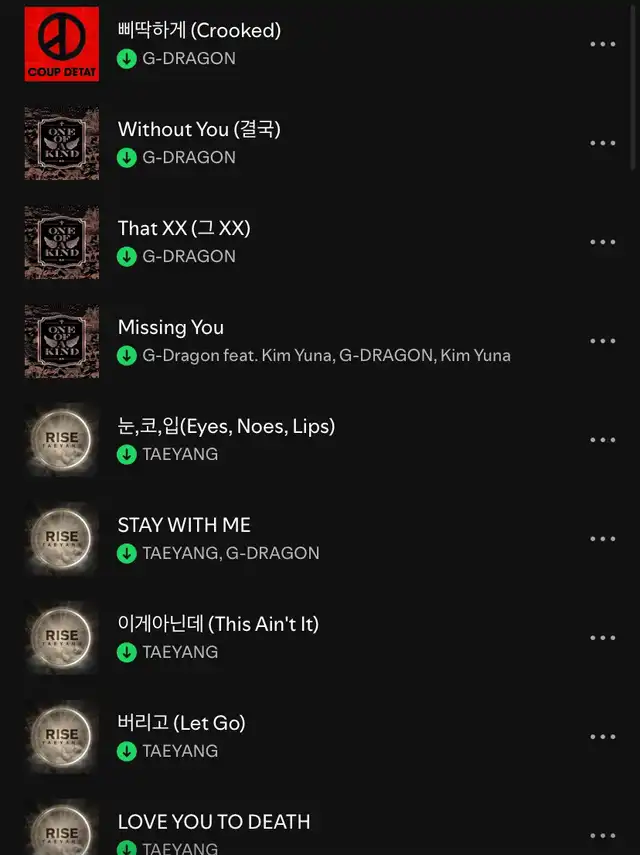Open more options for STAY WITH ME
The width and height of the screenshot is (640, 855).
click(602, 539)
